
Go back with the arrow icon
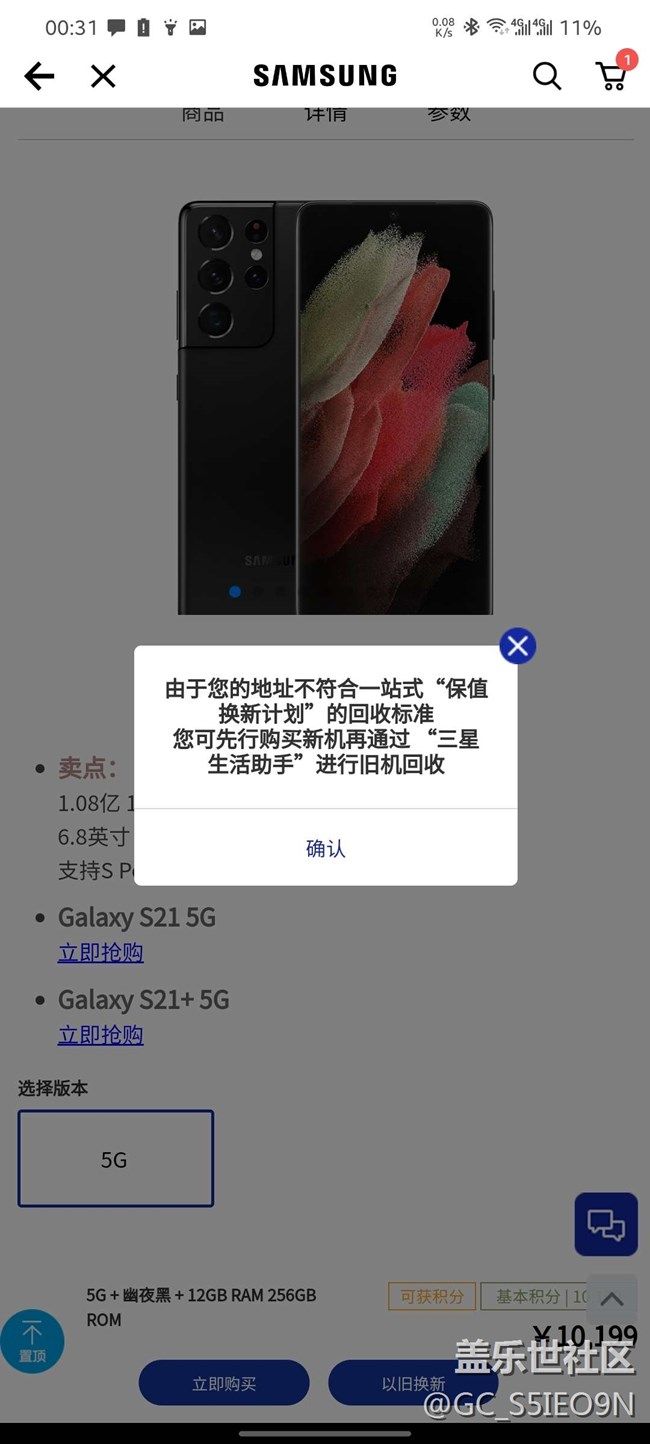39,76
